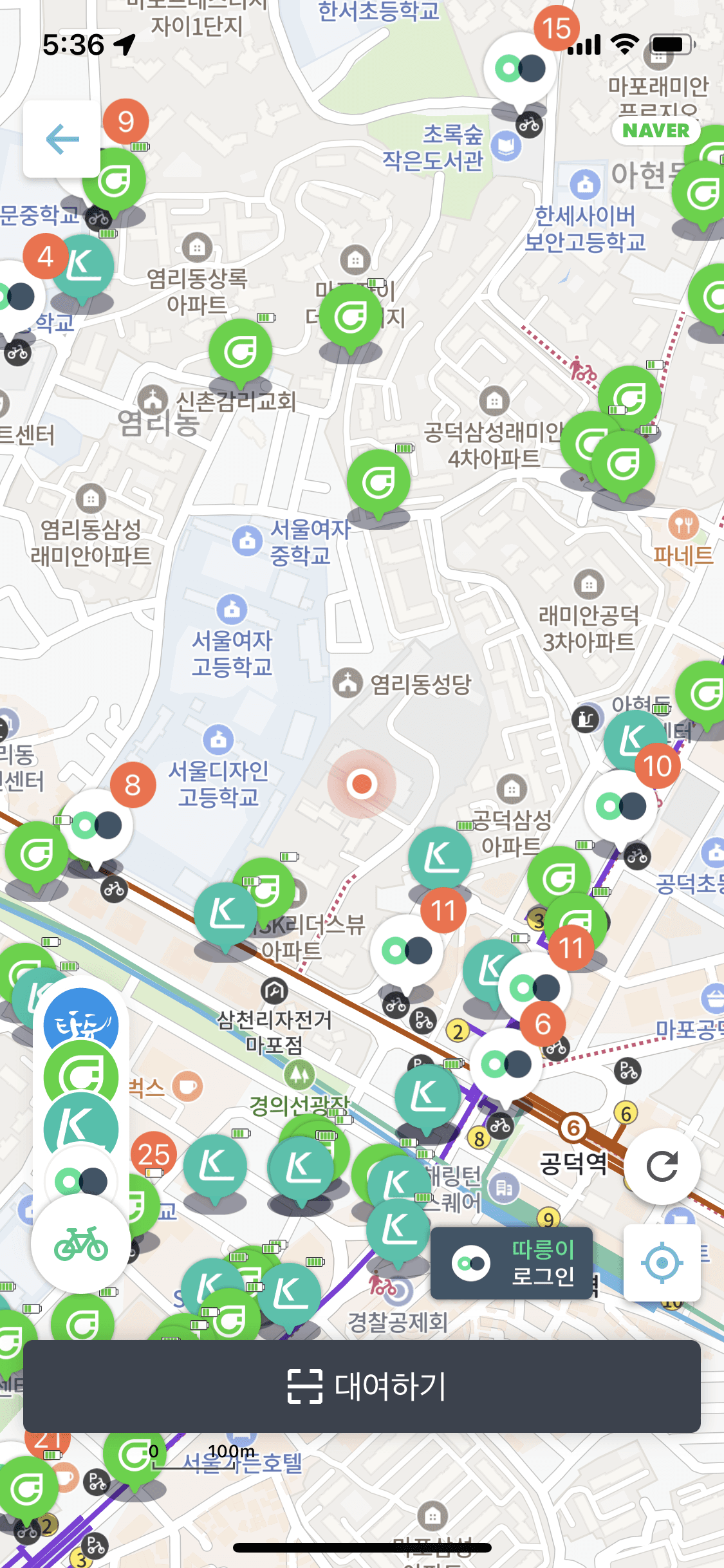
Task: Tap the orange cluster showing 11 vehicles
Action: (444, 909)
